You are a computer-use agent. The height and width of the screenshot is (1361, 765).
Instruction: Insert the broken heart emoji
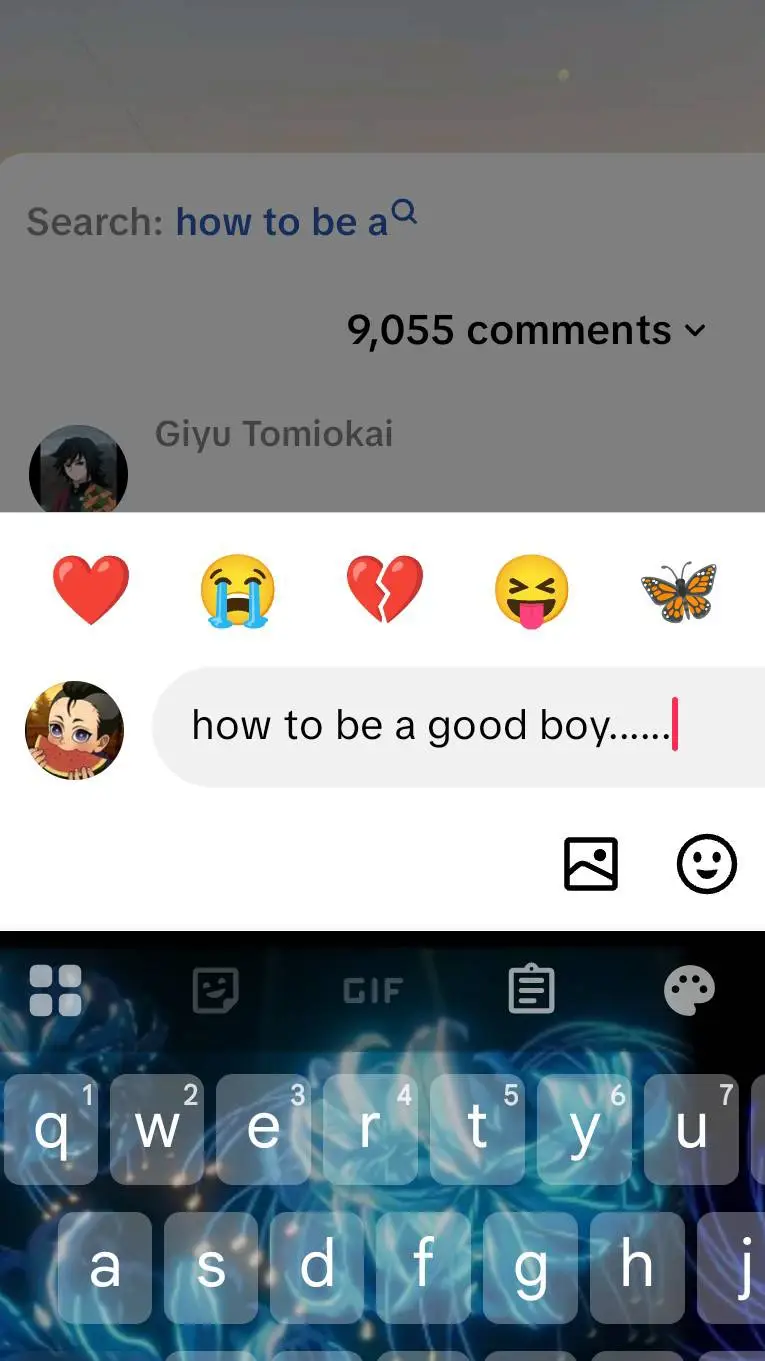coord(385,590)
